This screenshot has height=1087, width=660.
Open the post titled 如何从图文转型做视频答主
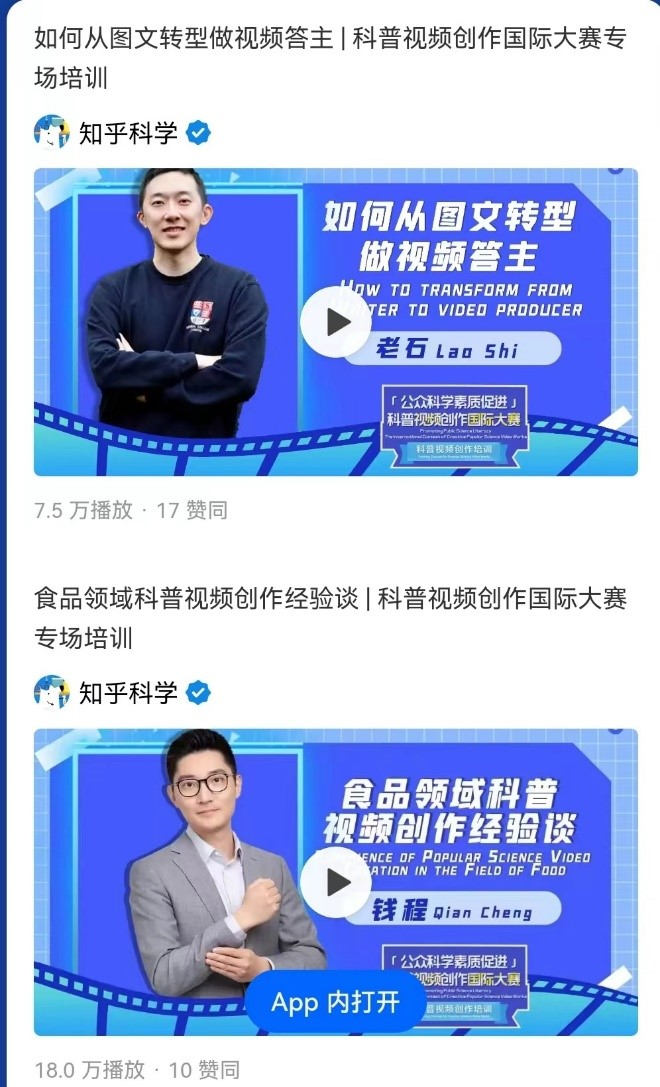point(330,58)
